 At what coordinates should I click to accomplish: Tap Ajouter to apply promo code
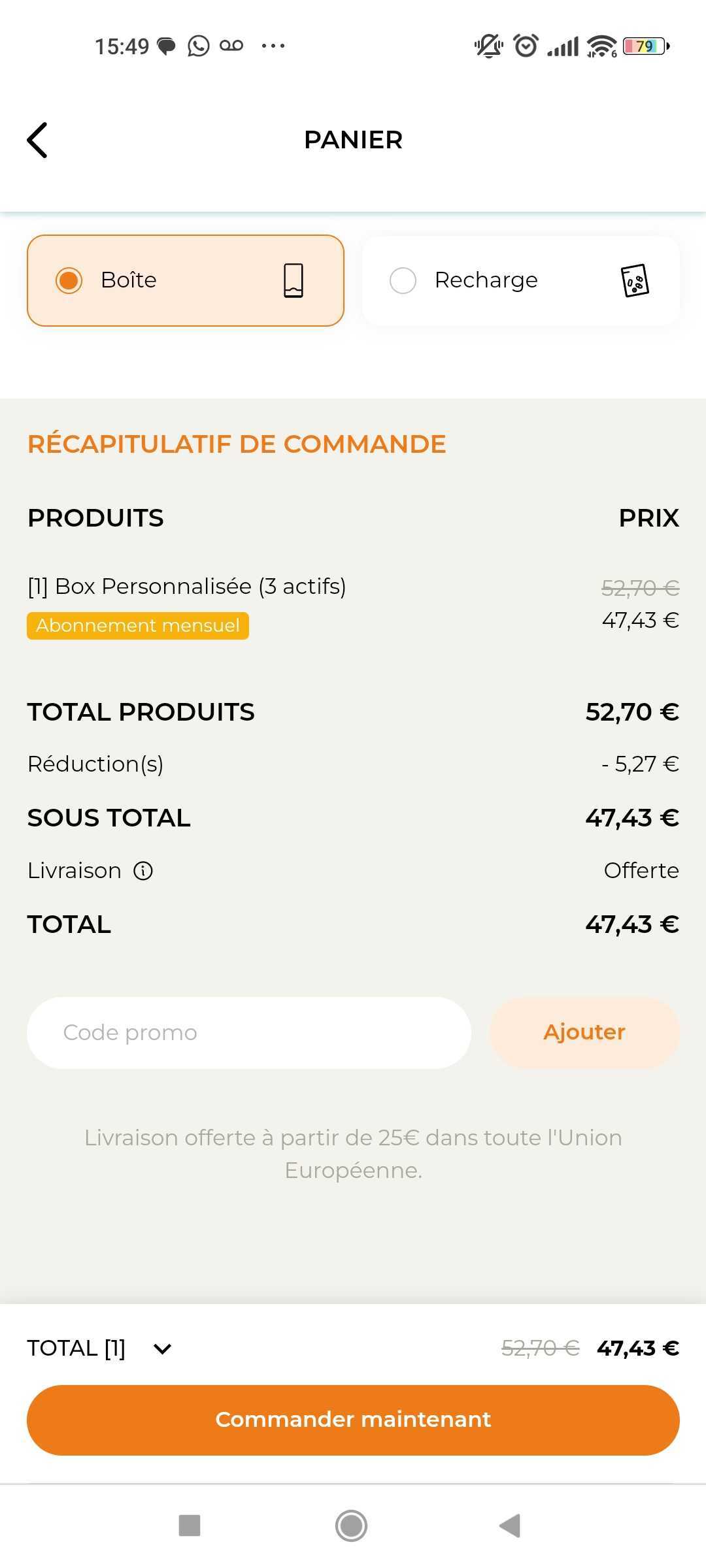coord(584,1033)
